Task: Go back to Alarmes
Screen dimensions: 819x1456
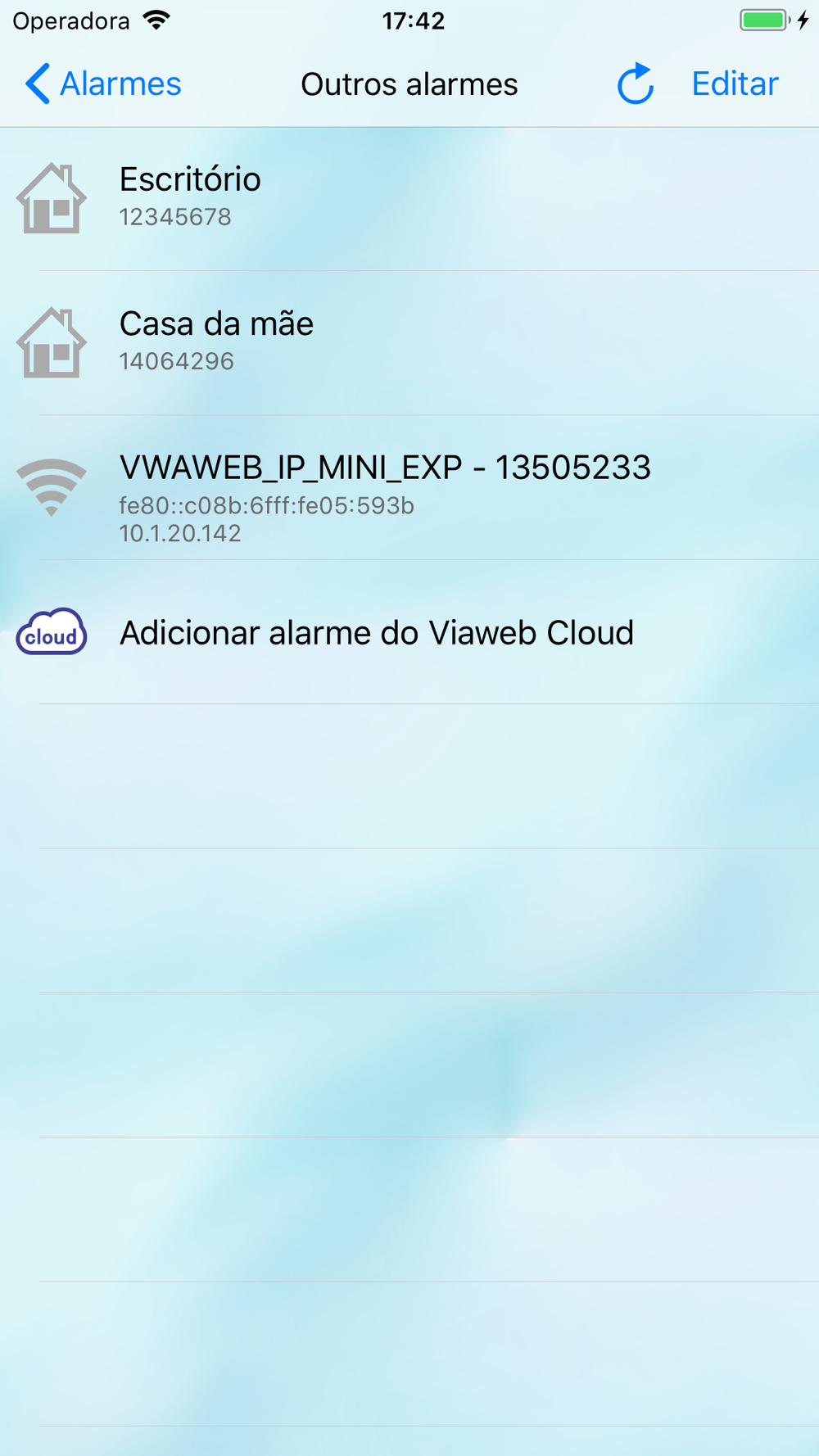Action: (103, 84)
